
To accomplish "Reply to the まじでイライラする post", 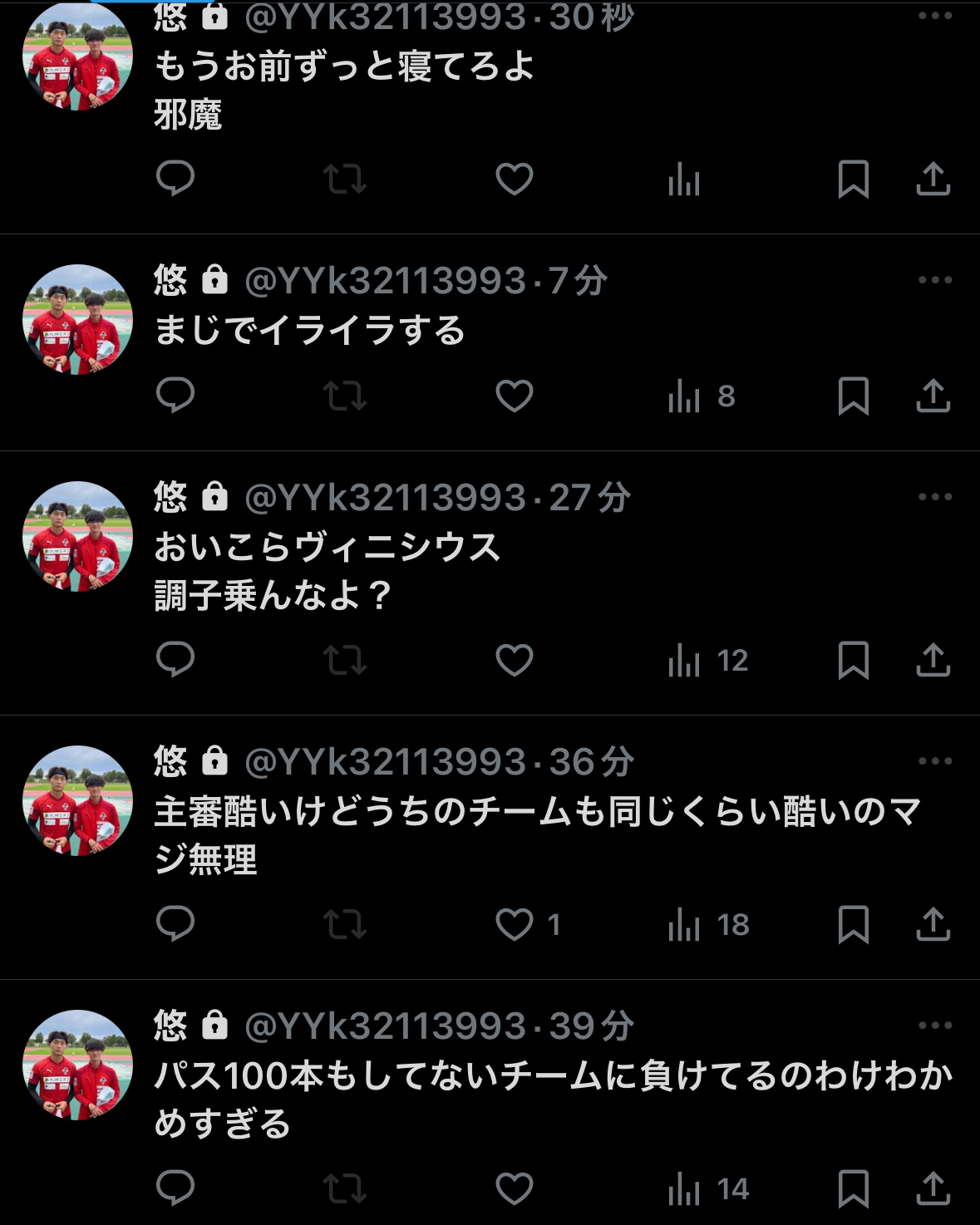I will pos(175,396).
